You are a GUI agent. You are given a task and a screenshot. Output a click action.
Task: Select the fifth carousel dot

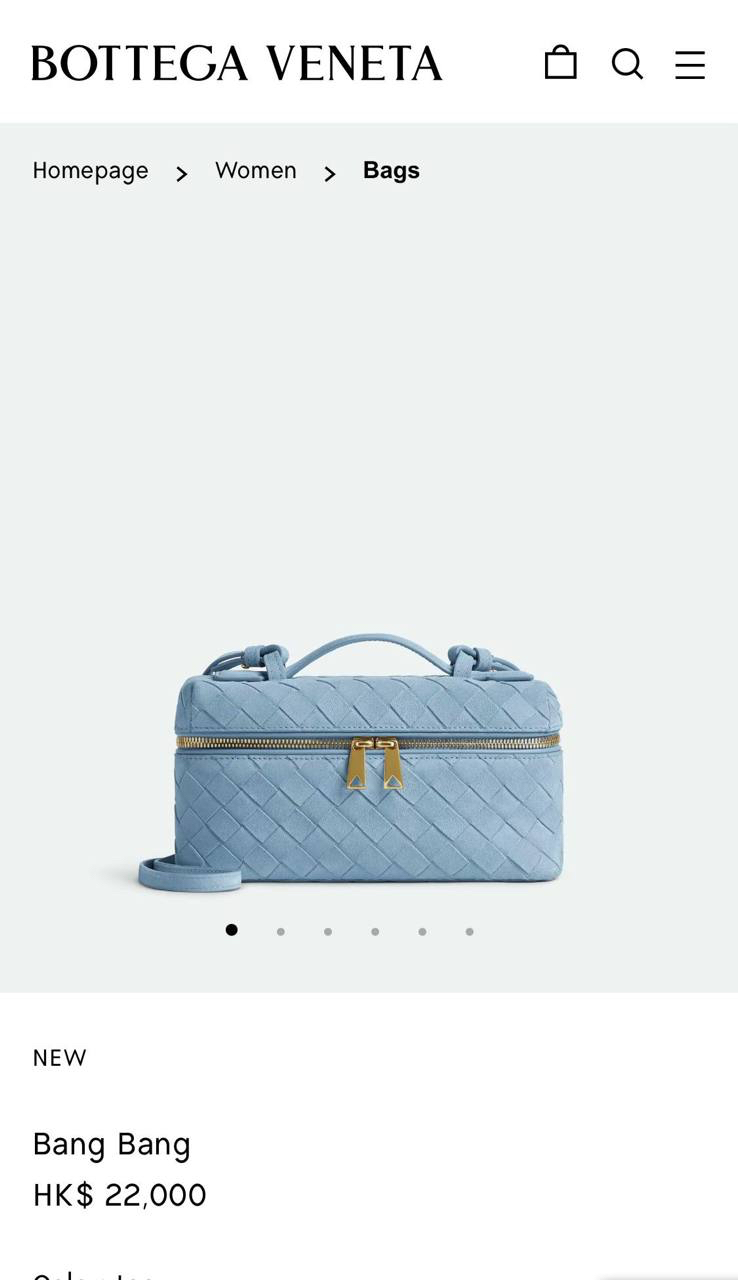point(422,930)
